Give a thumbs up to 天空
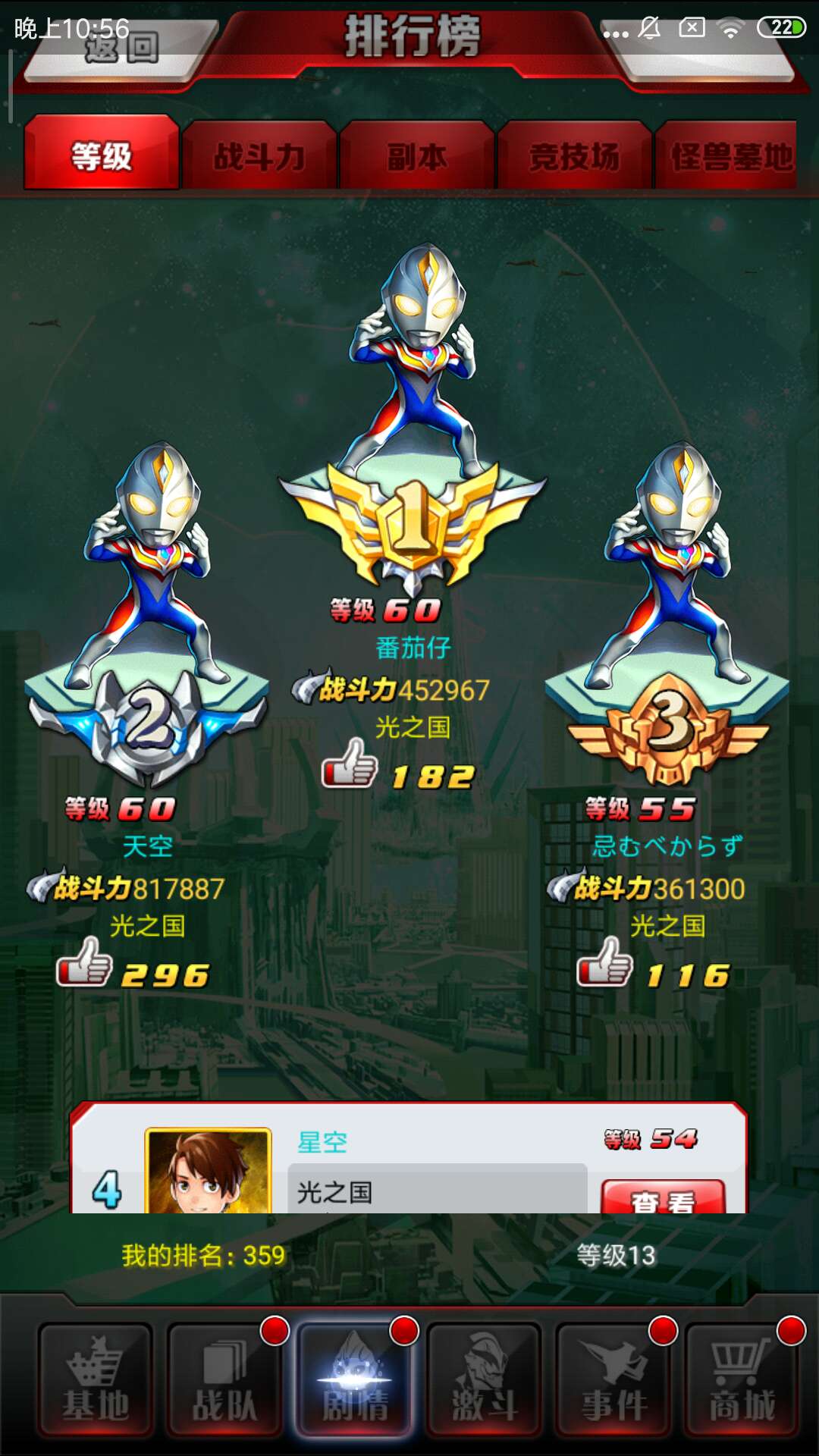This screenshot has height=1456, width=819. [85, 962]
